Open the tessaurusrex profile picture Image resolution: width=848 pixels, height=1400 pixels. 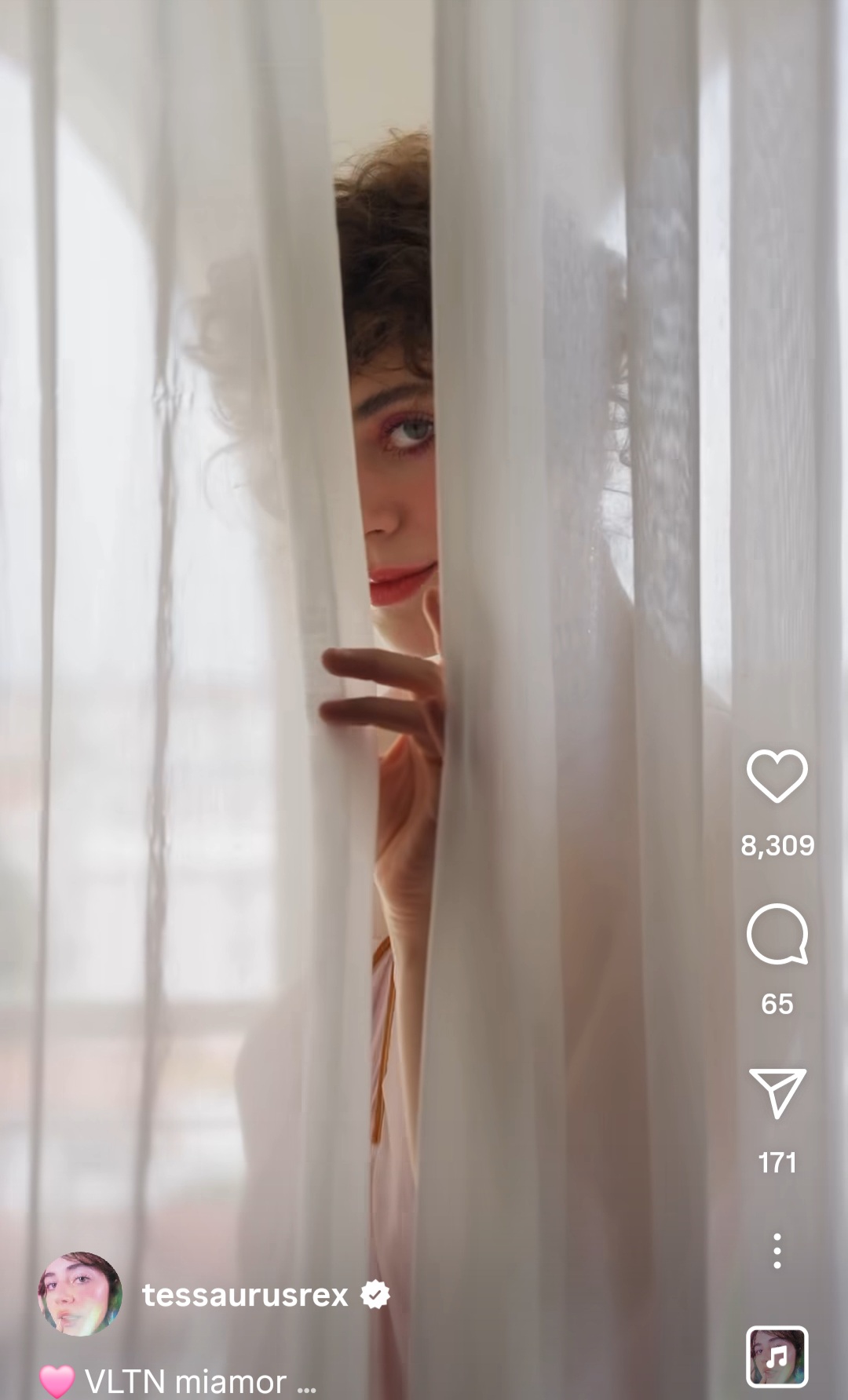coord(80,1294)
